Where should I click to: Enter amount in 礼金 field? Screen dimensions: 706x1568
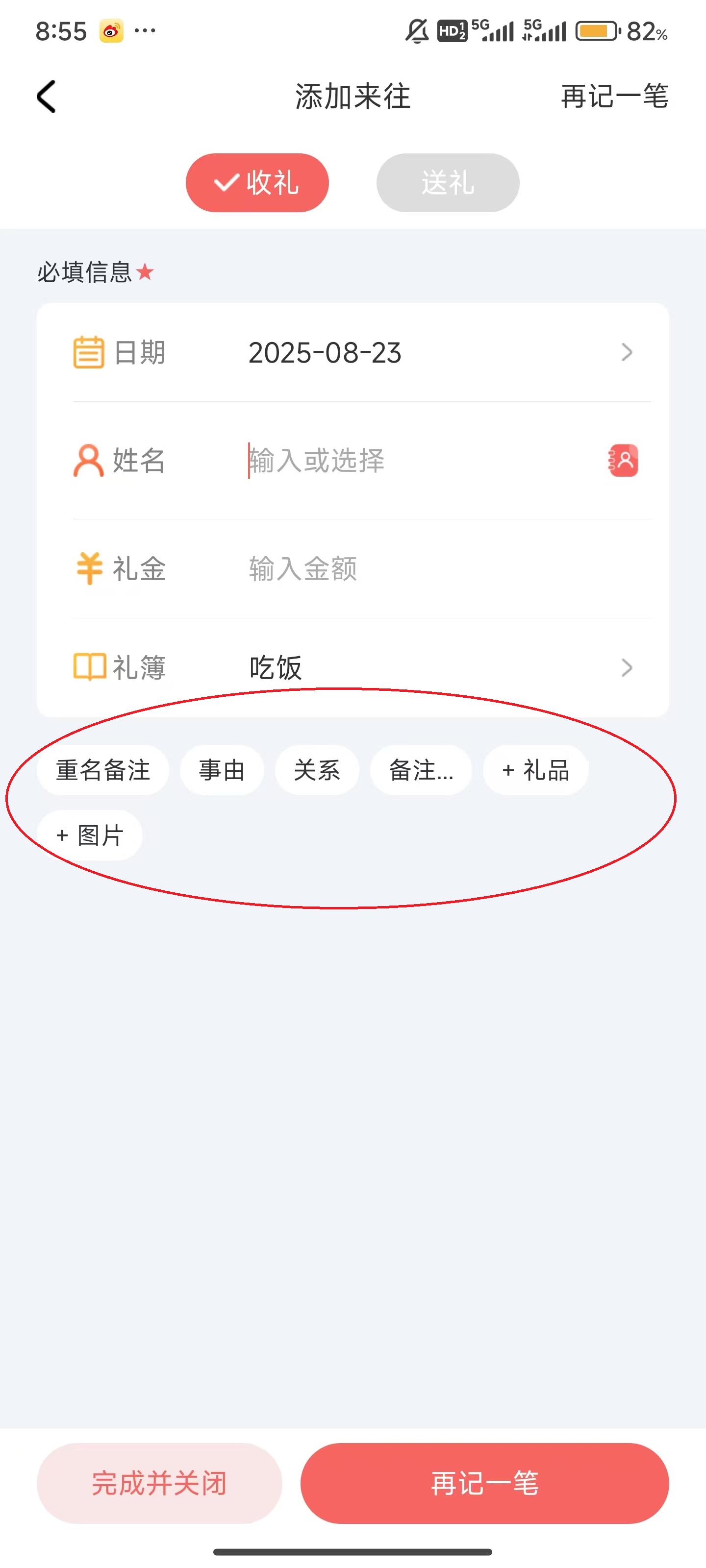[427, 568]
